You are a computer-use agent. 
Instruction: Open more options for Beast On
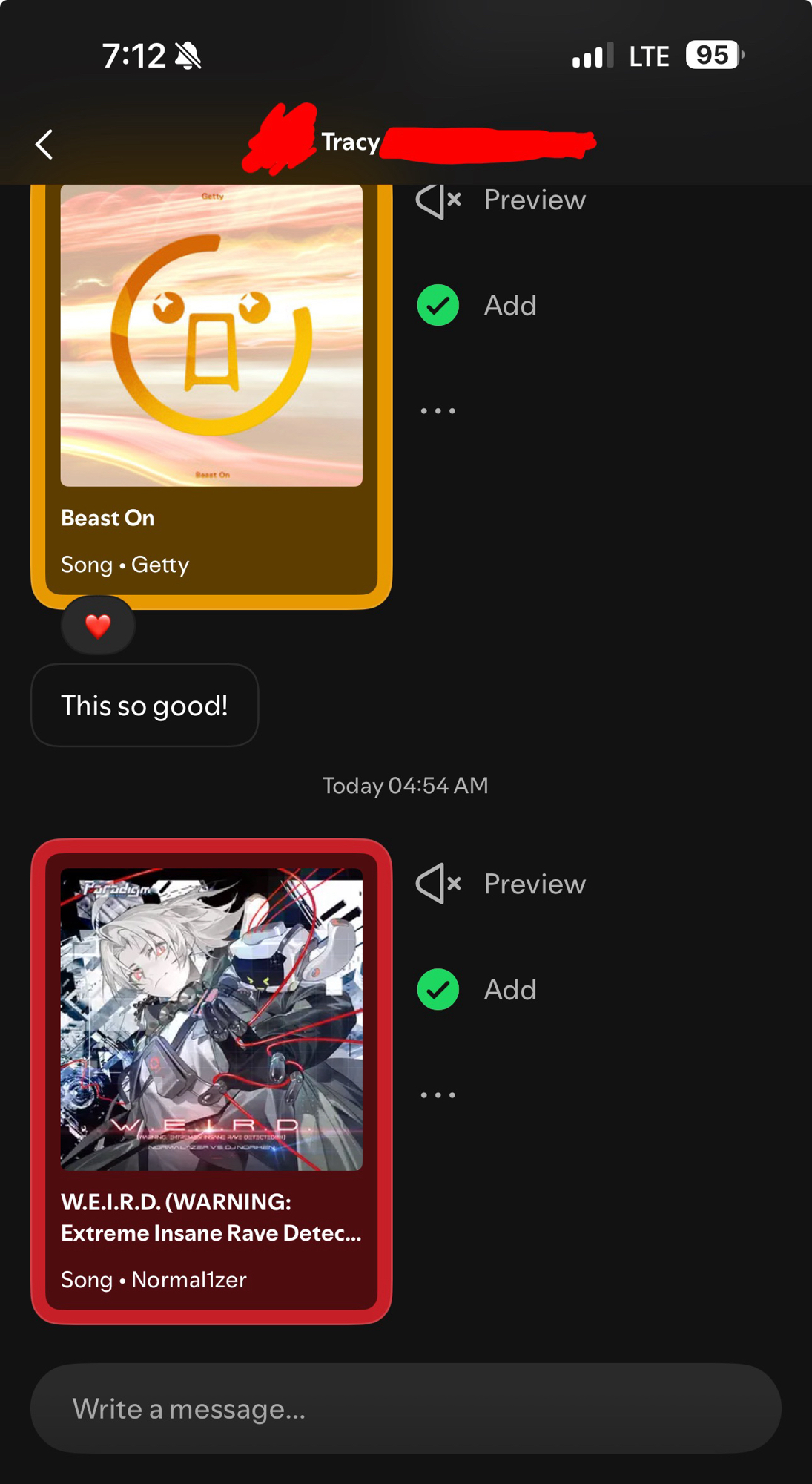point(438,410)
